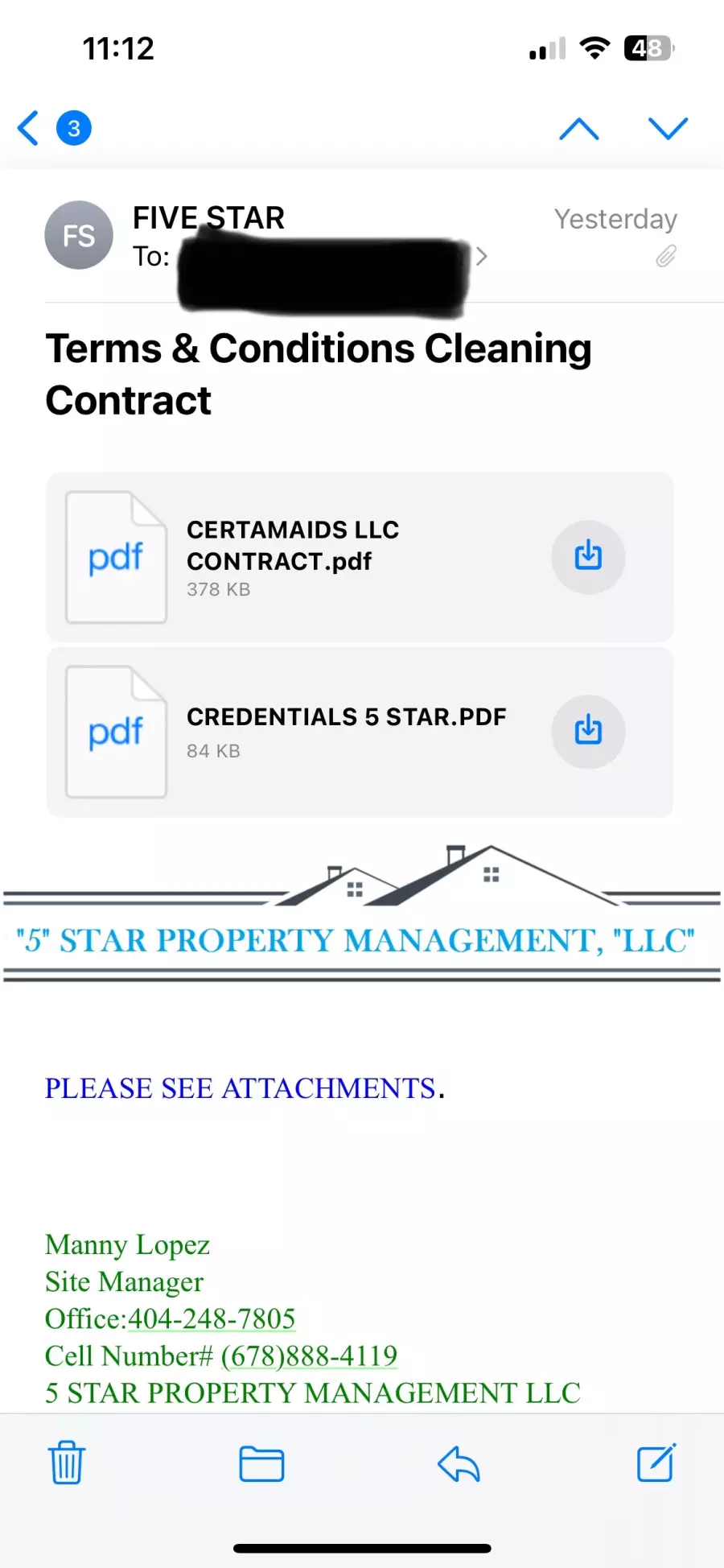Open FIVE STAR sender avatar
Viewport: 724px width, 1568px height.
pyautogui.click(x=79, y=235)
